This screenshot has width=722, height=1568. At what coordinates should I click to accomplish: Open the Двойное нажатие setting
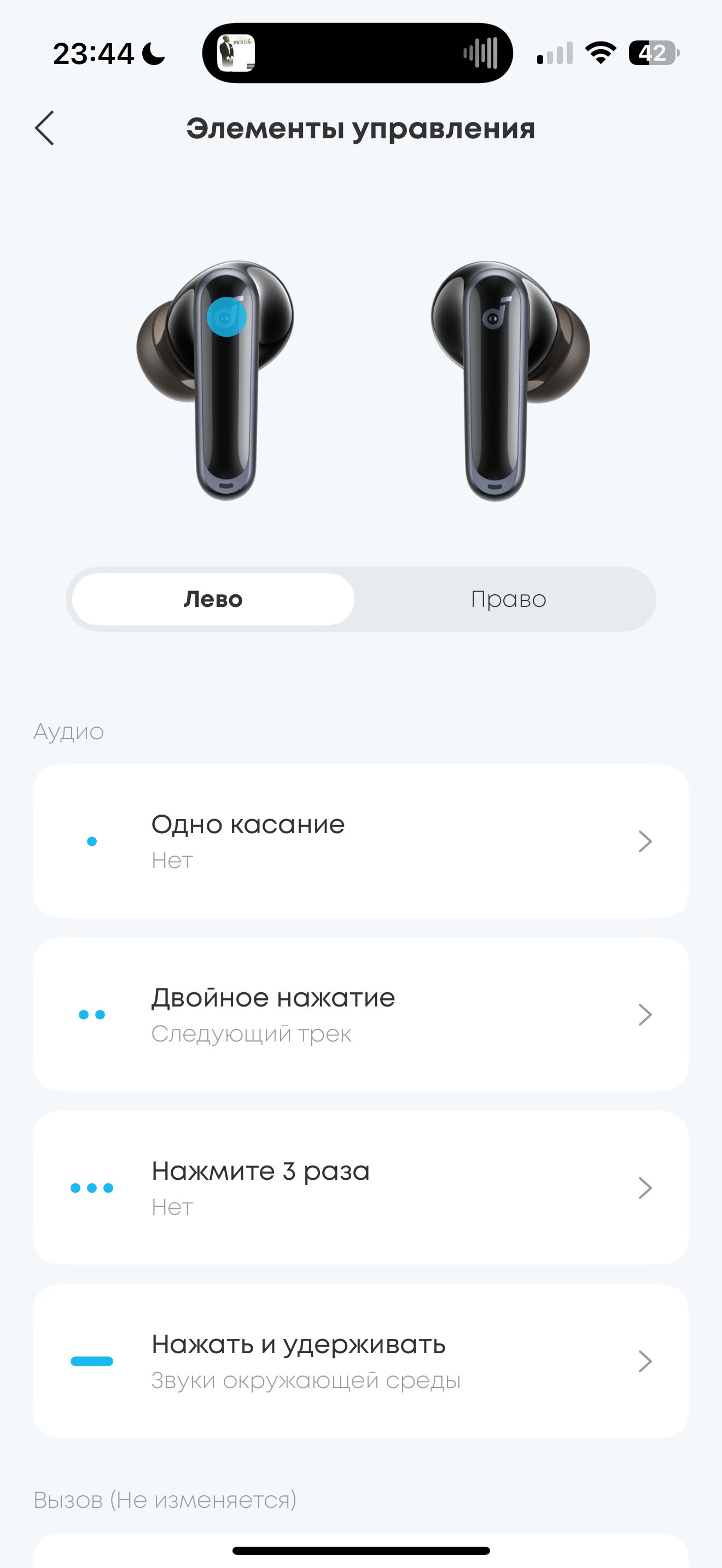coord(360,1015)
